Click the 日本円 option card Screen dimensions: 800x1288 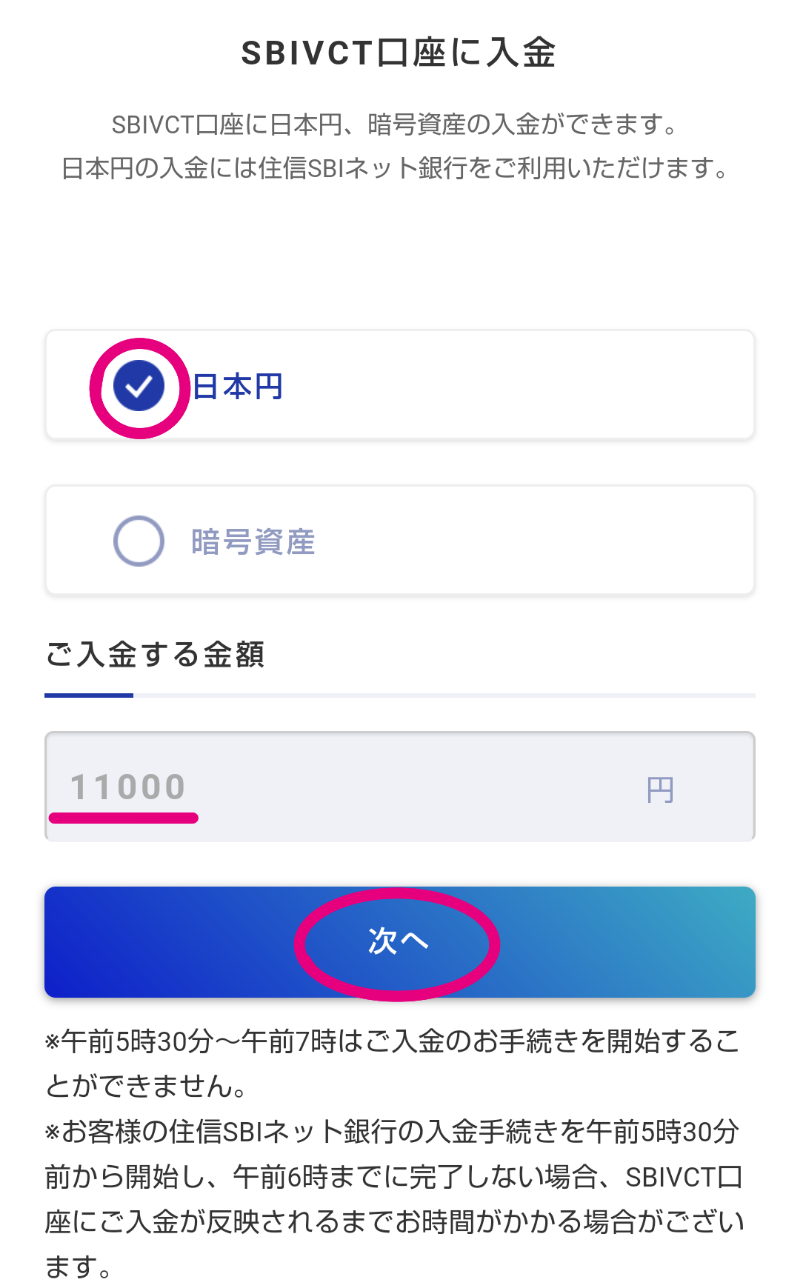[x=400, y=385]
